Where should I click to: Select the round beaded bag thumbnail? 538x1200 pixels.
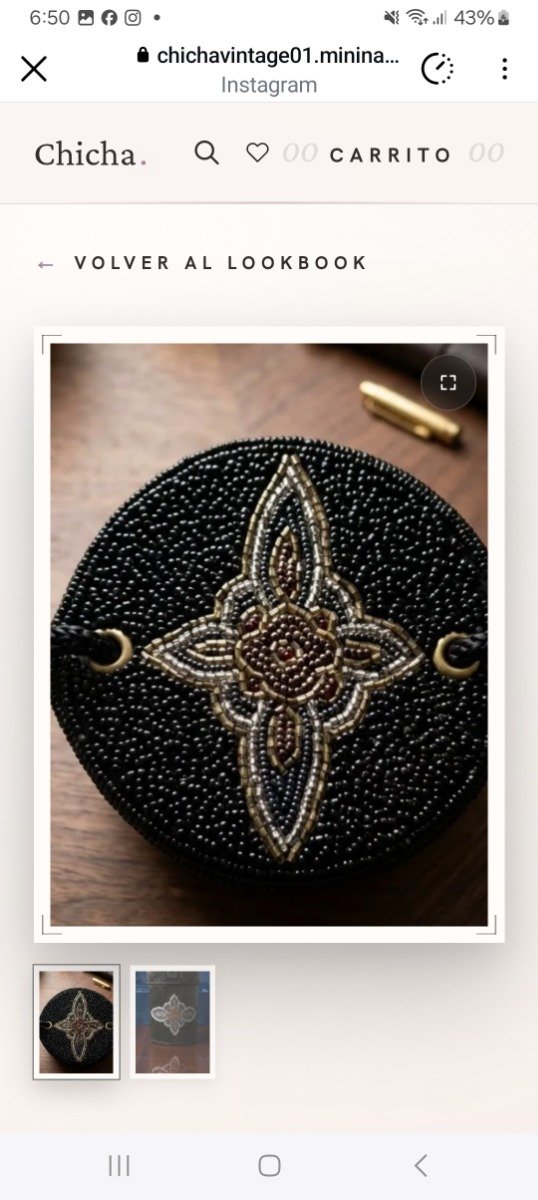(76, 1021)
